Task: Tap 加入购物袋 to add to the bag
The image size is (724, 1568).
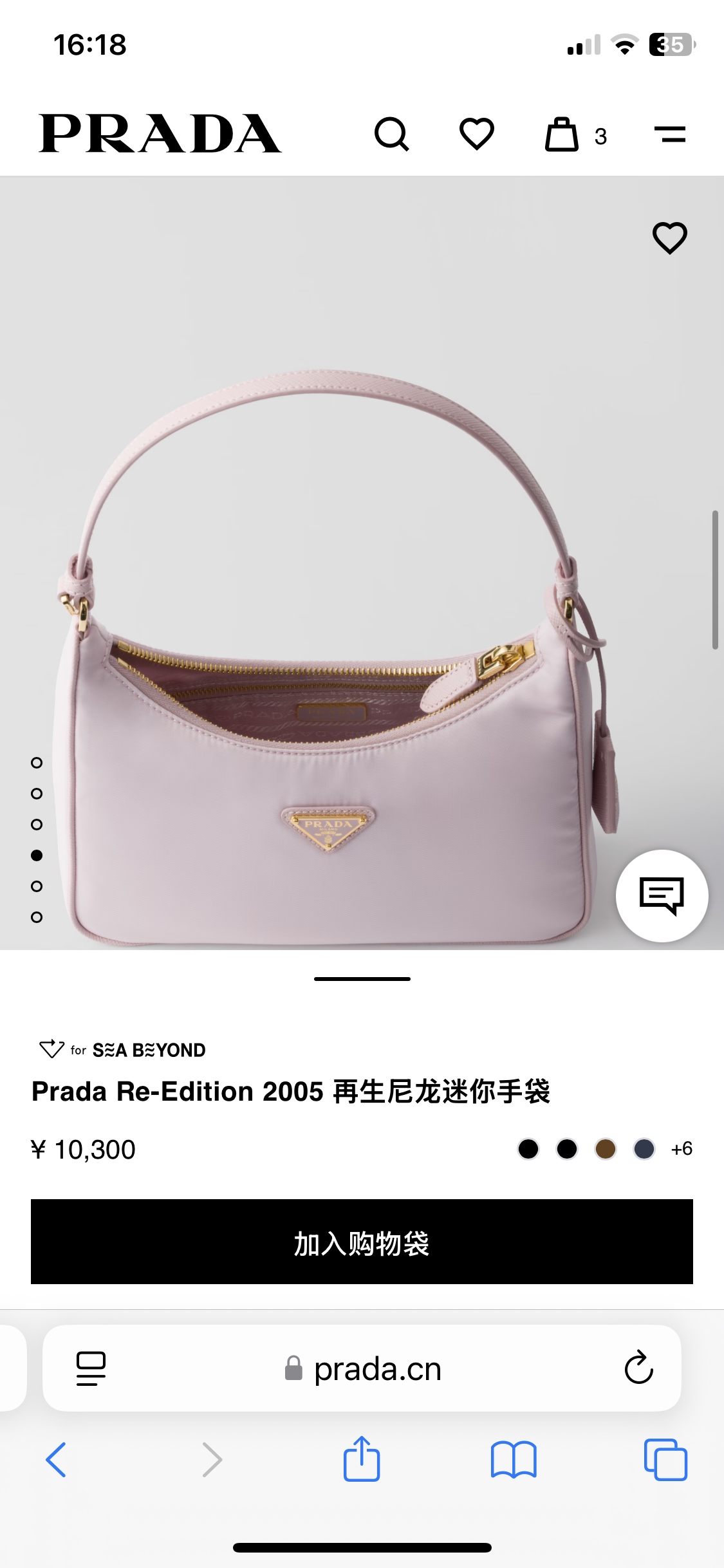Action: [362, 1242]
